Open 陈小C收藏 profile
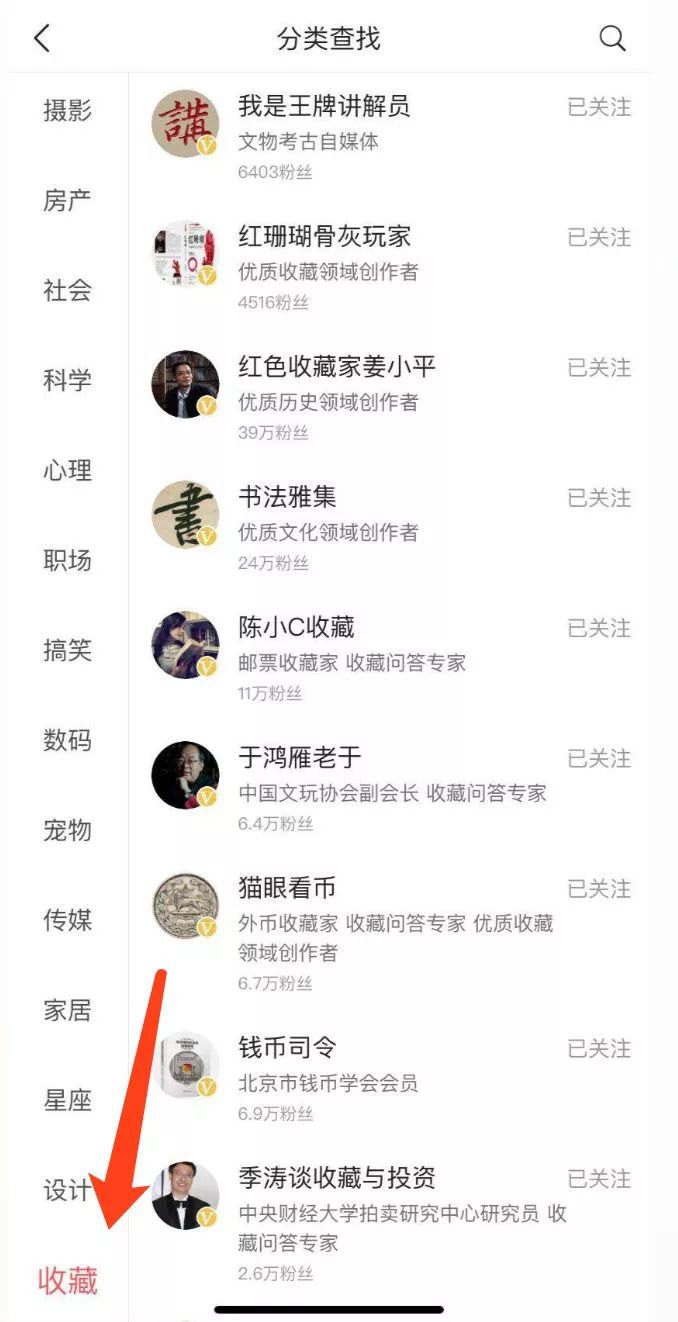678x1322 pixels. tap(296, 627)
